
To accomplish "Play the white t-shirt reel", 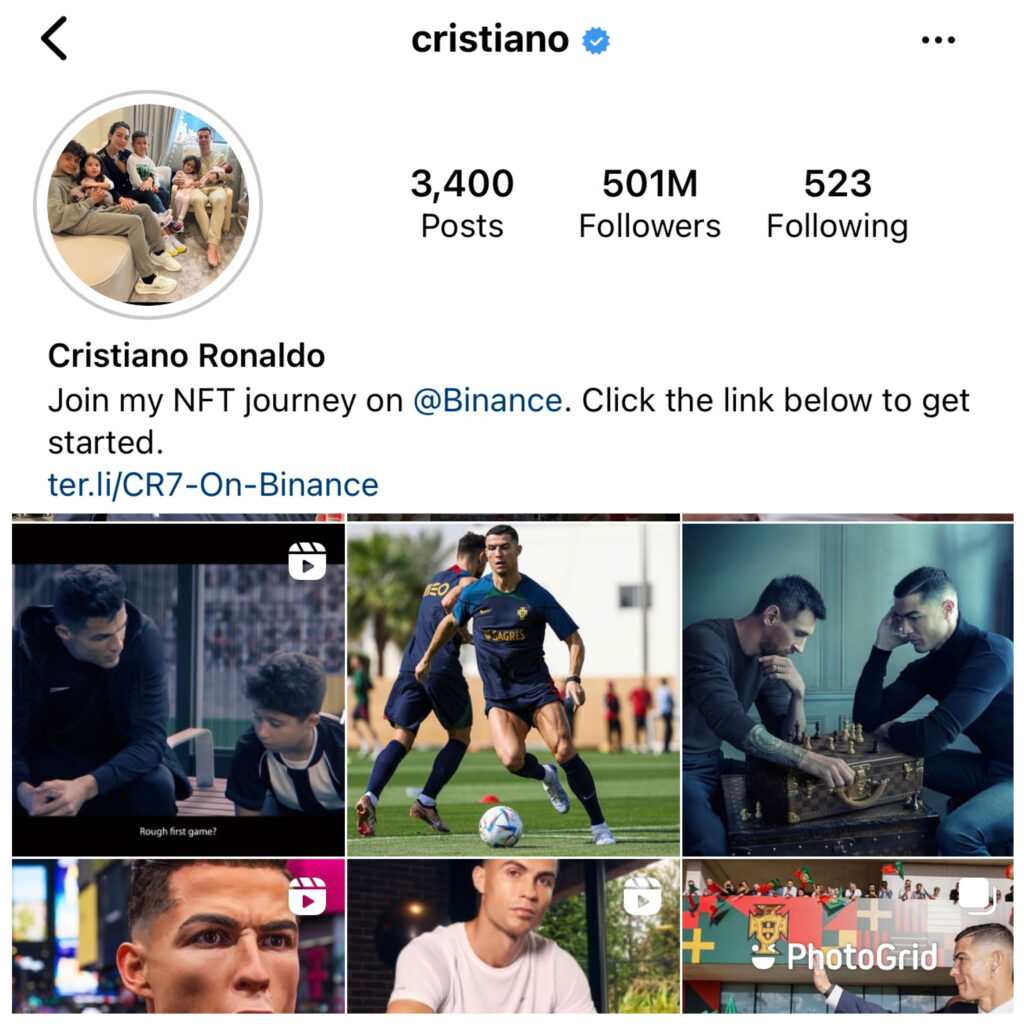I will point(513,936).
